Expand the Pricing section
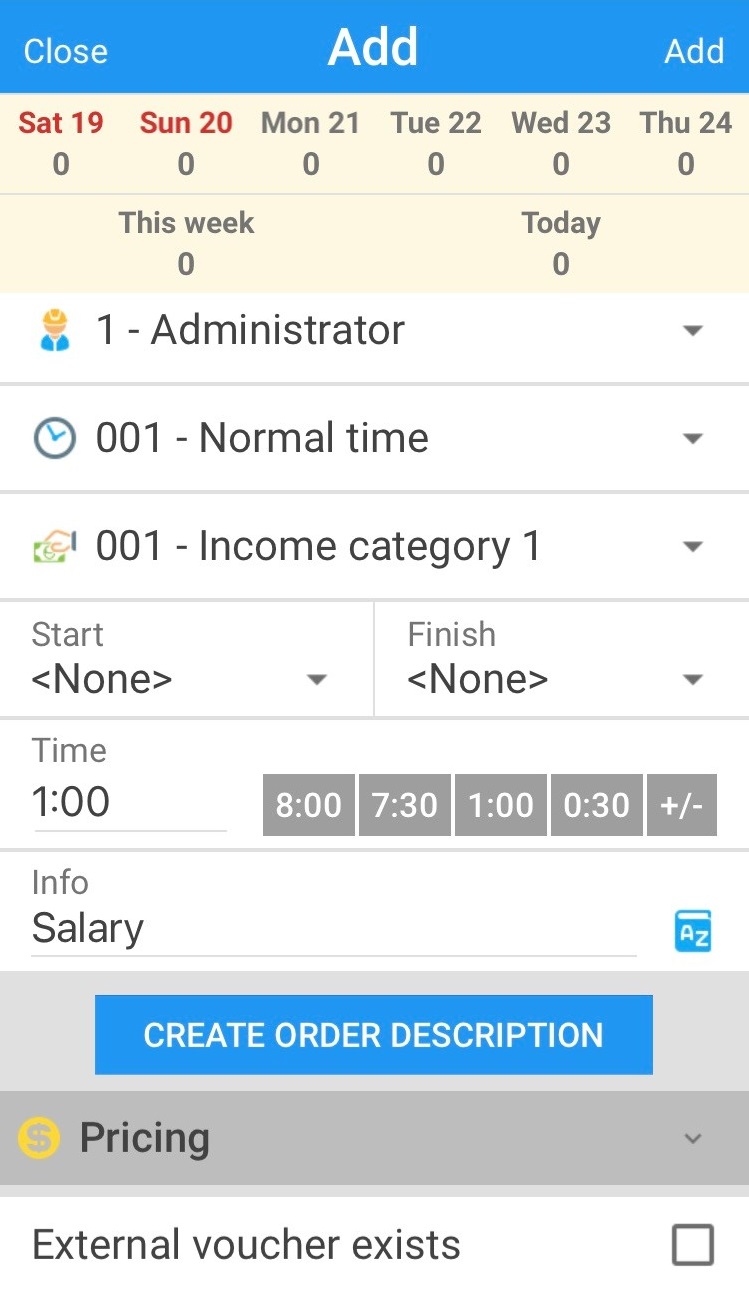 [374, 1138]
